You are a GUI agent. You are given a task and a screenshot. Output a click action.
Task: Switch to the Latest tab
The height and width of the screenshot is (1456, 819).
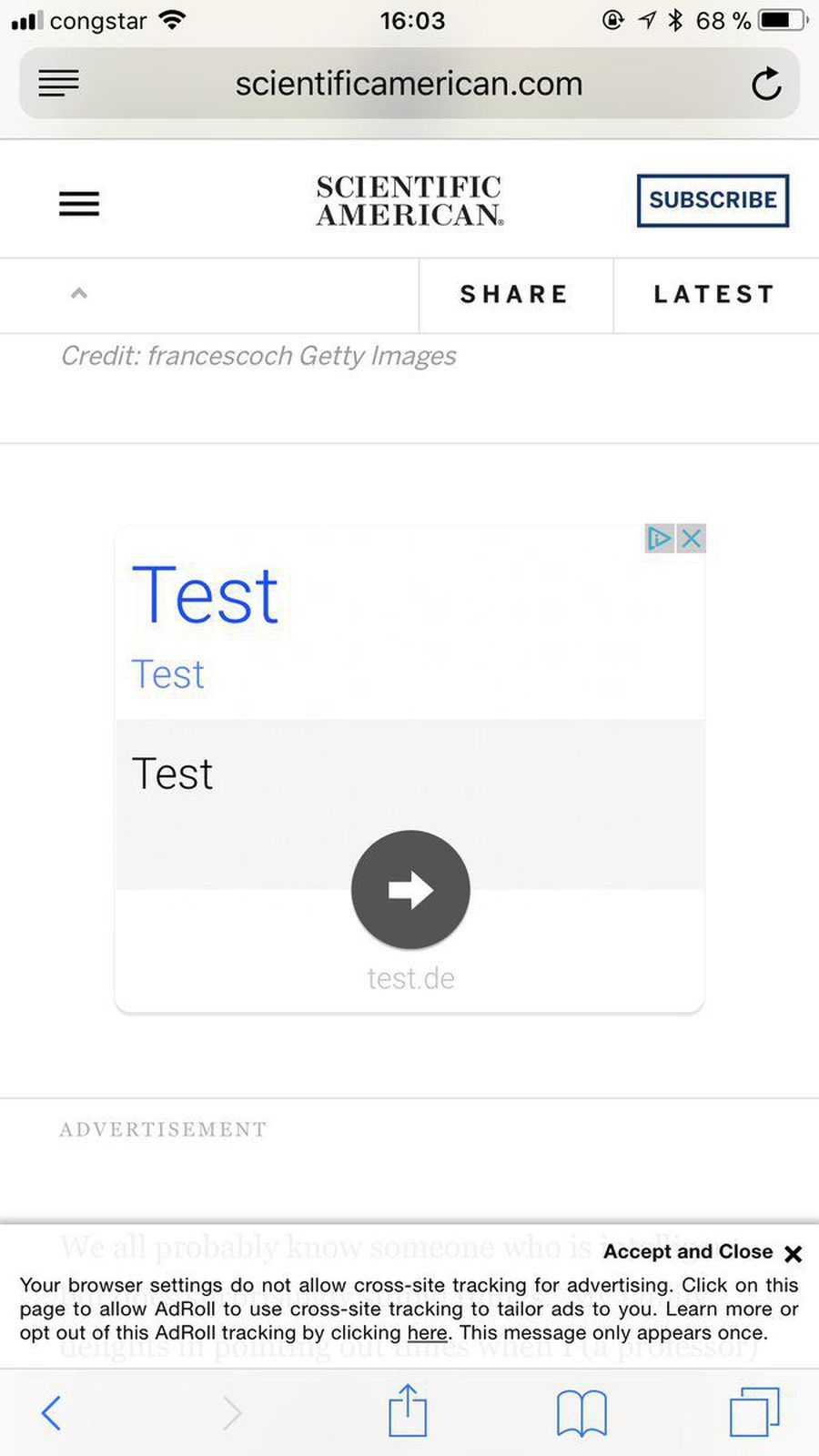(714, 294)
